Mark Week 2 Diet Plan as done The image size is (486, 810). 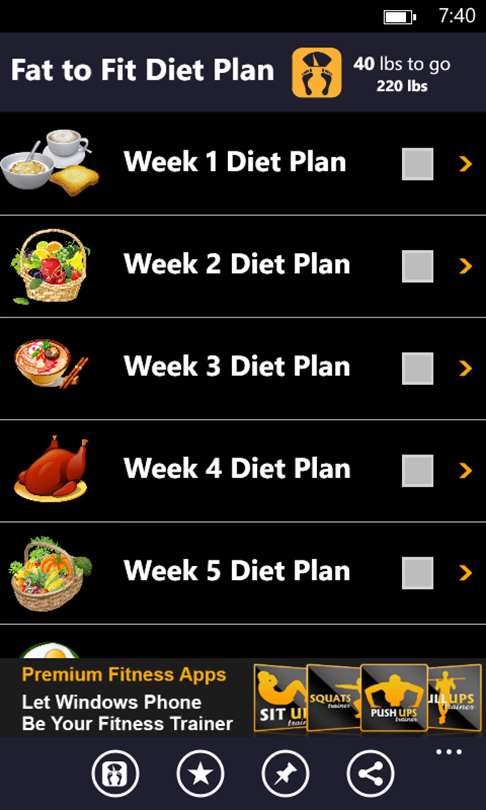click(417, 266)
